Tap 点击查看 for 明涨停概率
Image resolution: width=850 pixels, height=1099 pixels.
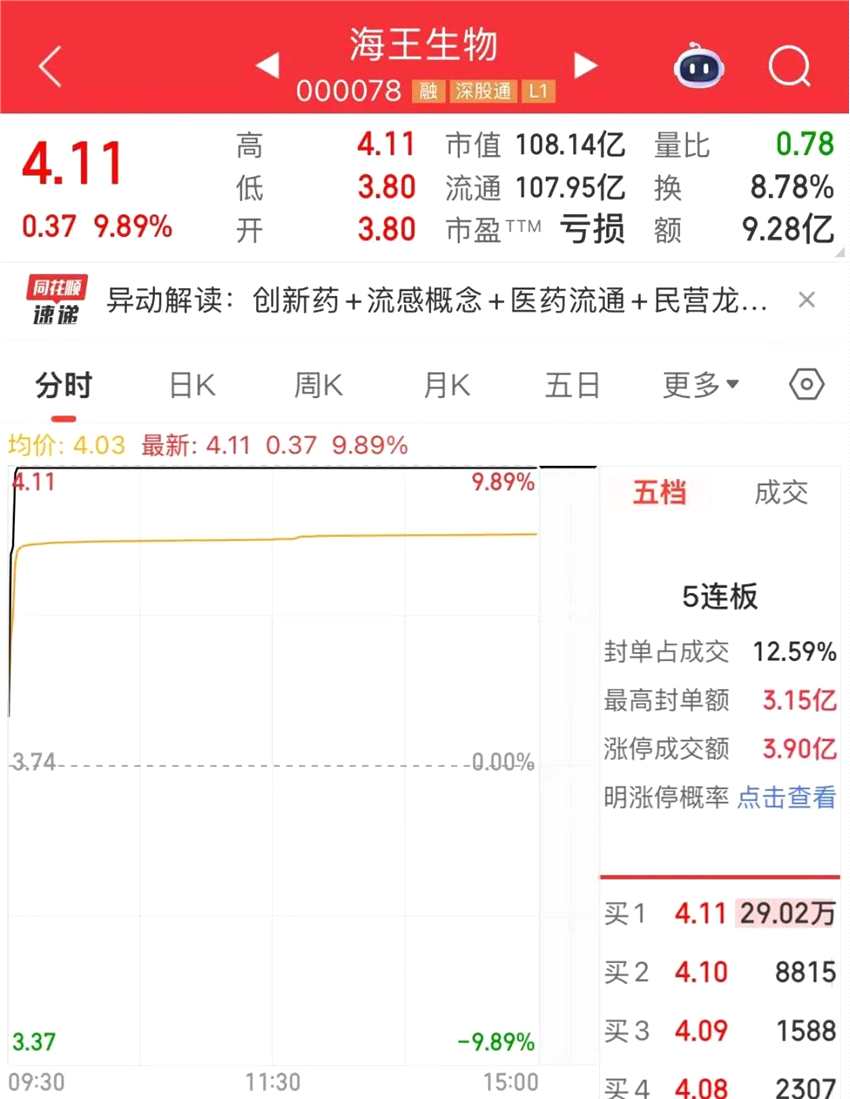786,797
